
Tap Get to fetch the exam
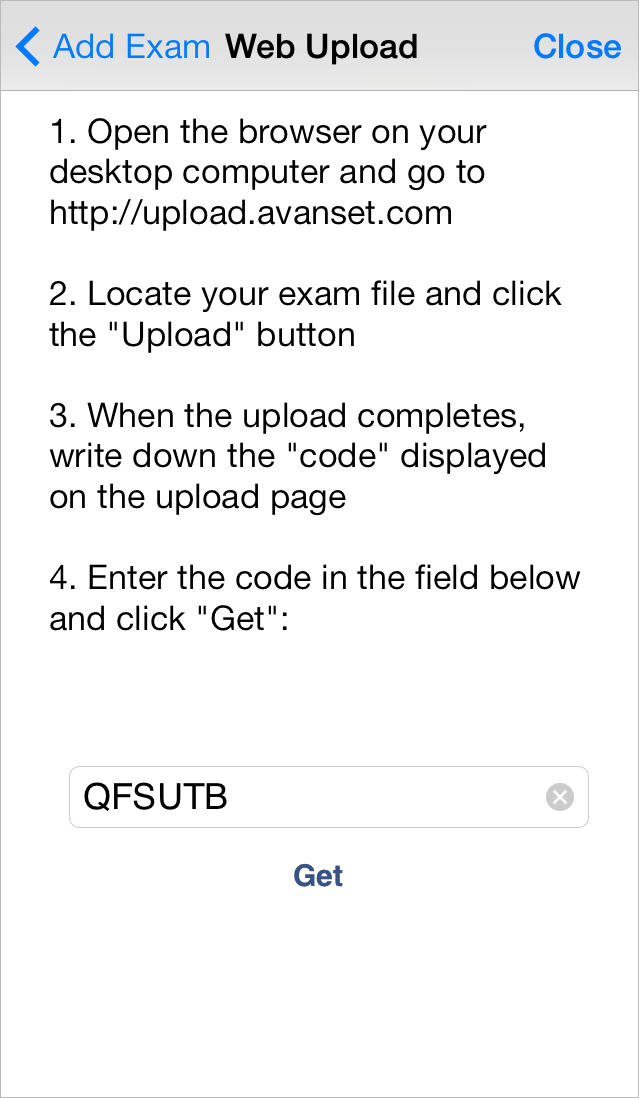pyautogui.click(x=318, y=876)
